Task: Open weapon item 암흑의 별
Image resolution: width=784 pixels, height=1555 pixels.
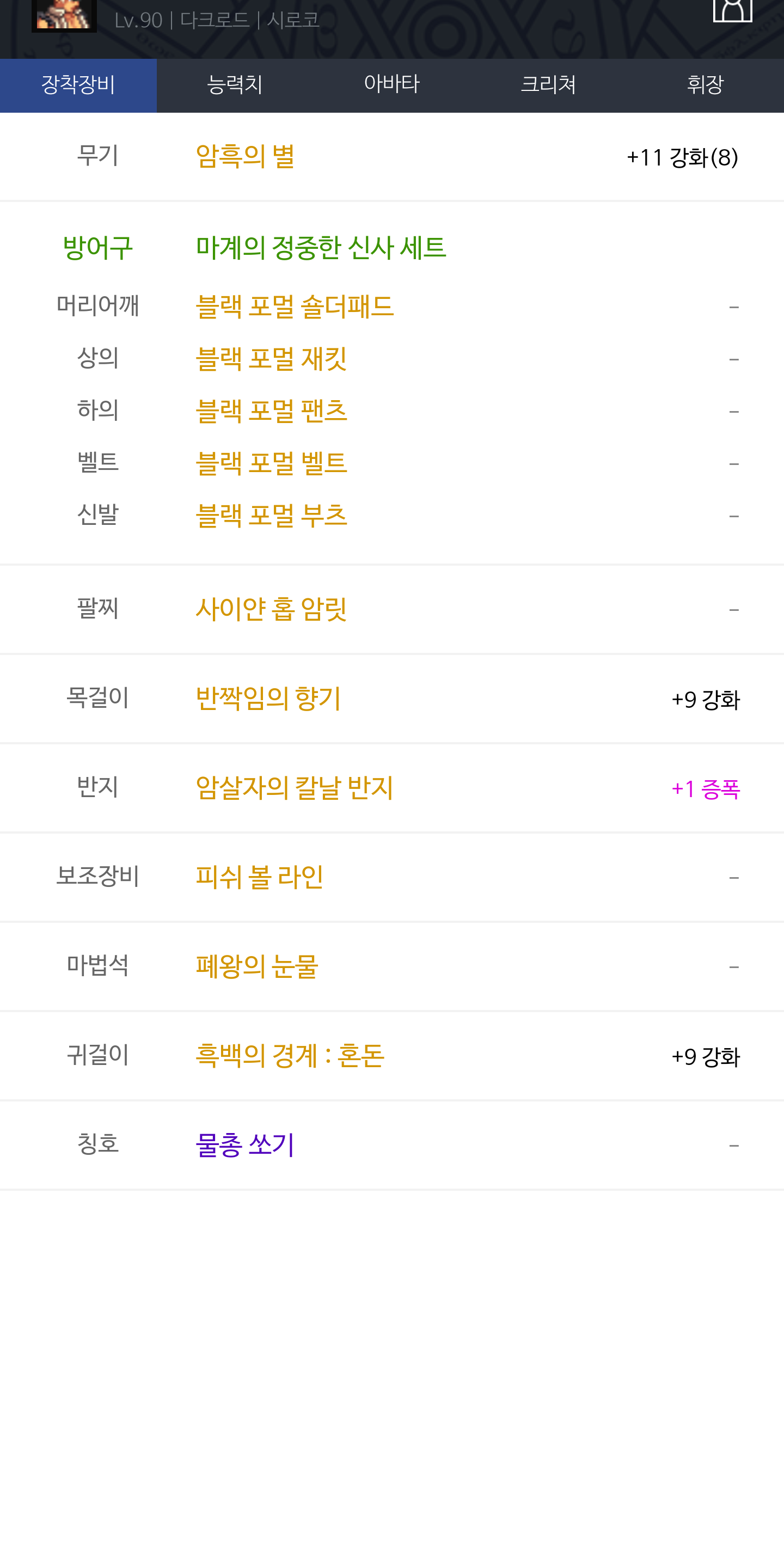Action: click(x=245, y=157)
